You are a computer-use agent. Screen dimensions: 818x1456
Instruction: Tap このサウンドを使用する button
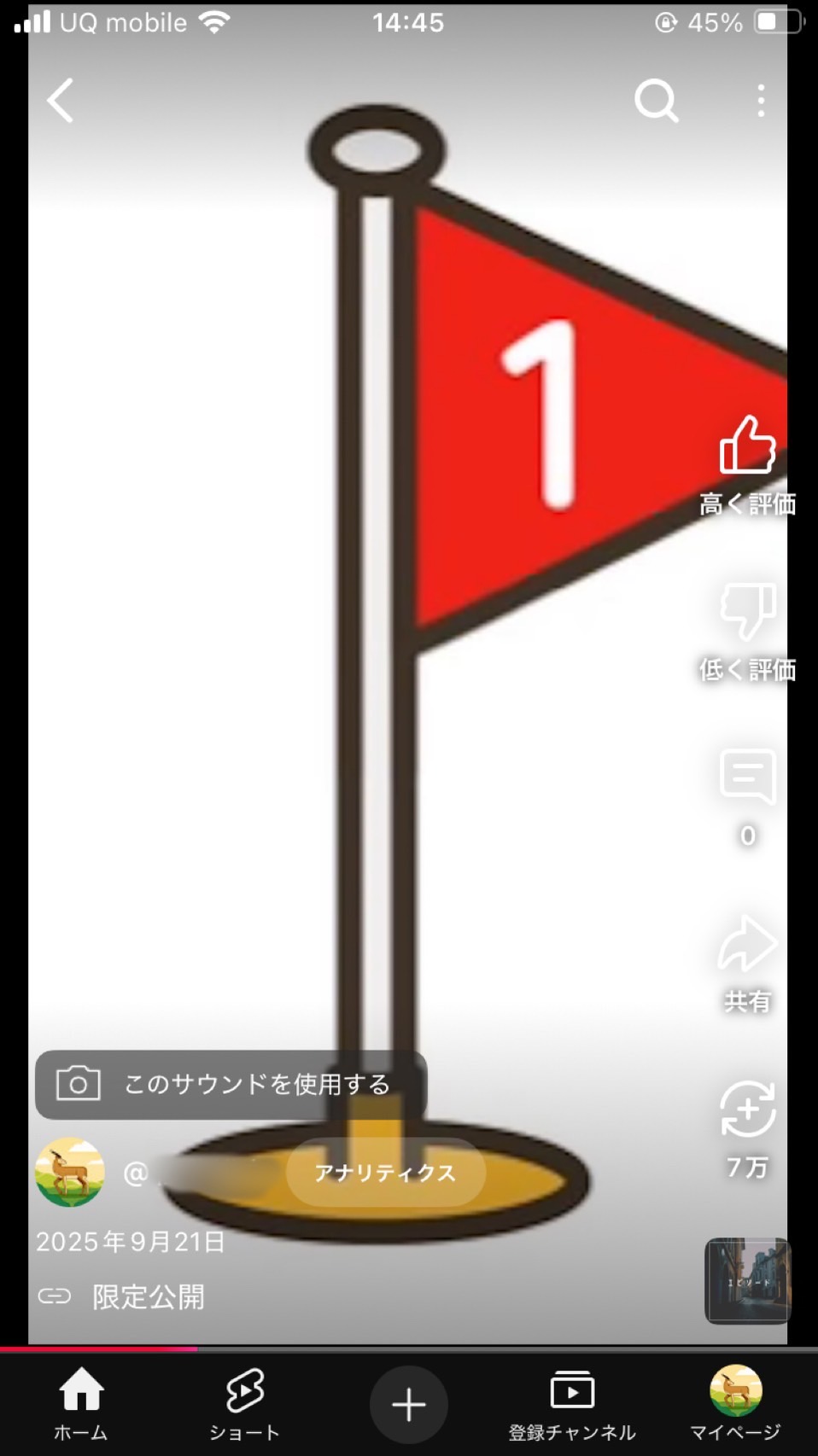pyautogui.click(x=231, y=1084)
